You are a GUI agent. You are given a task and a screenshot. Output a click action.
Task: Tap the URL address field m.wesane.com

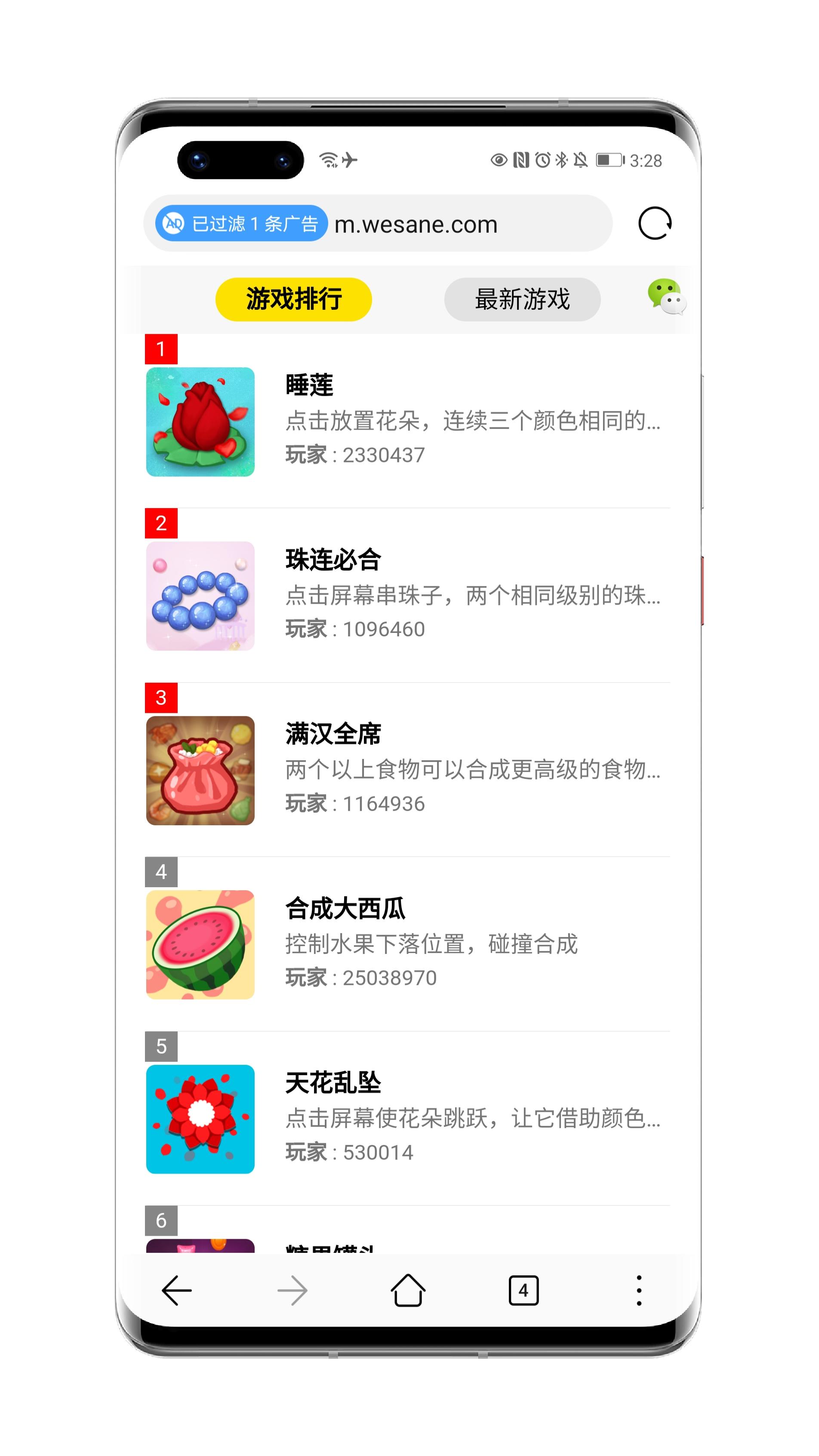coord(416,223)
